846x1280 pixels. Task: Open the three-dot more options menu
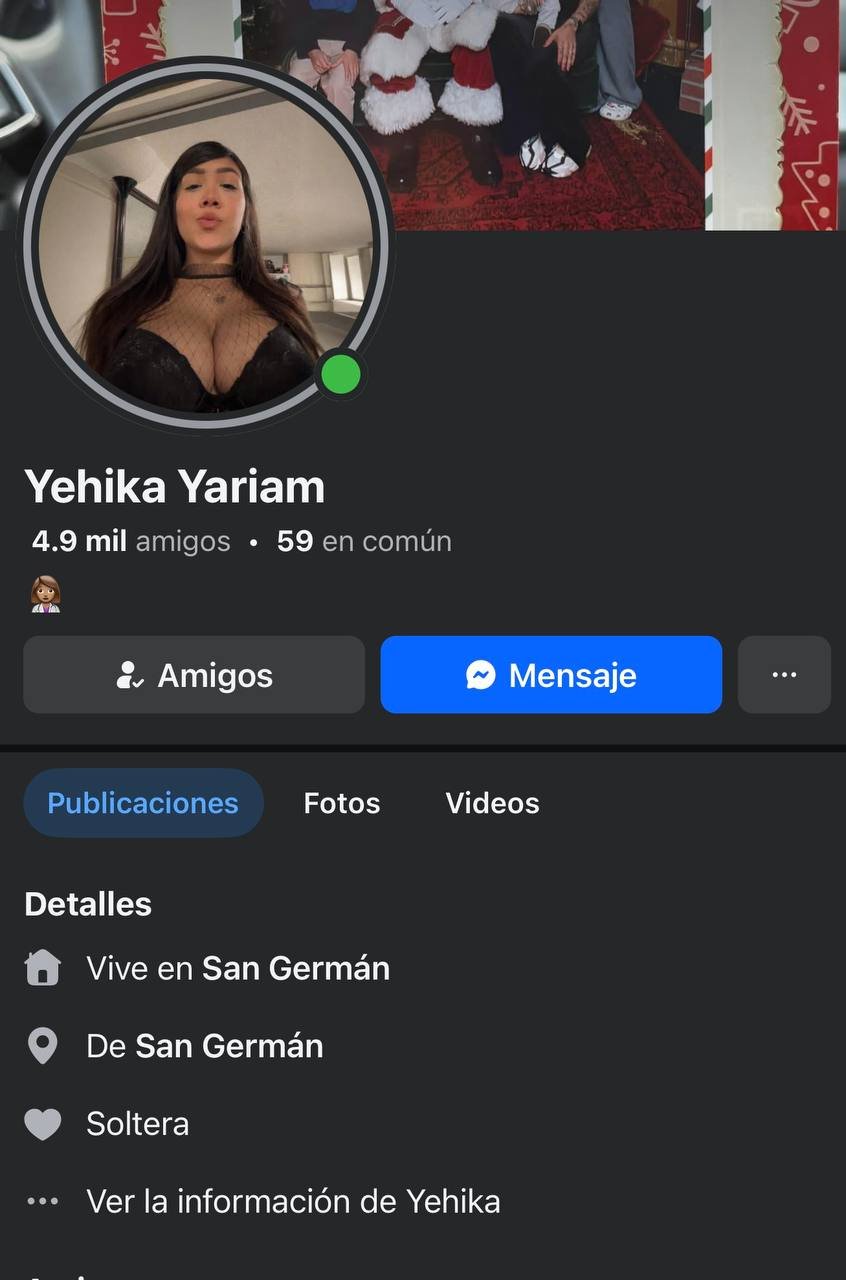(x=784, y=675)
